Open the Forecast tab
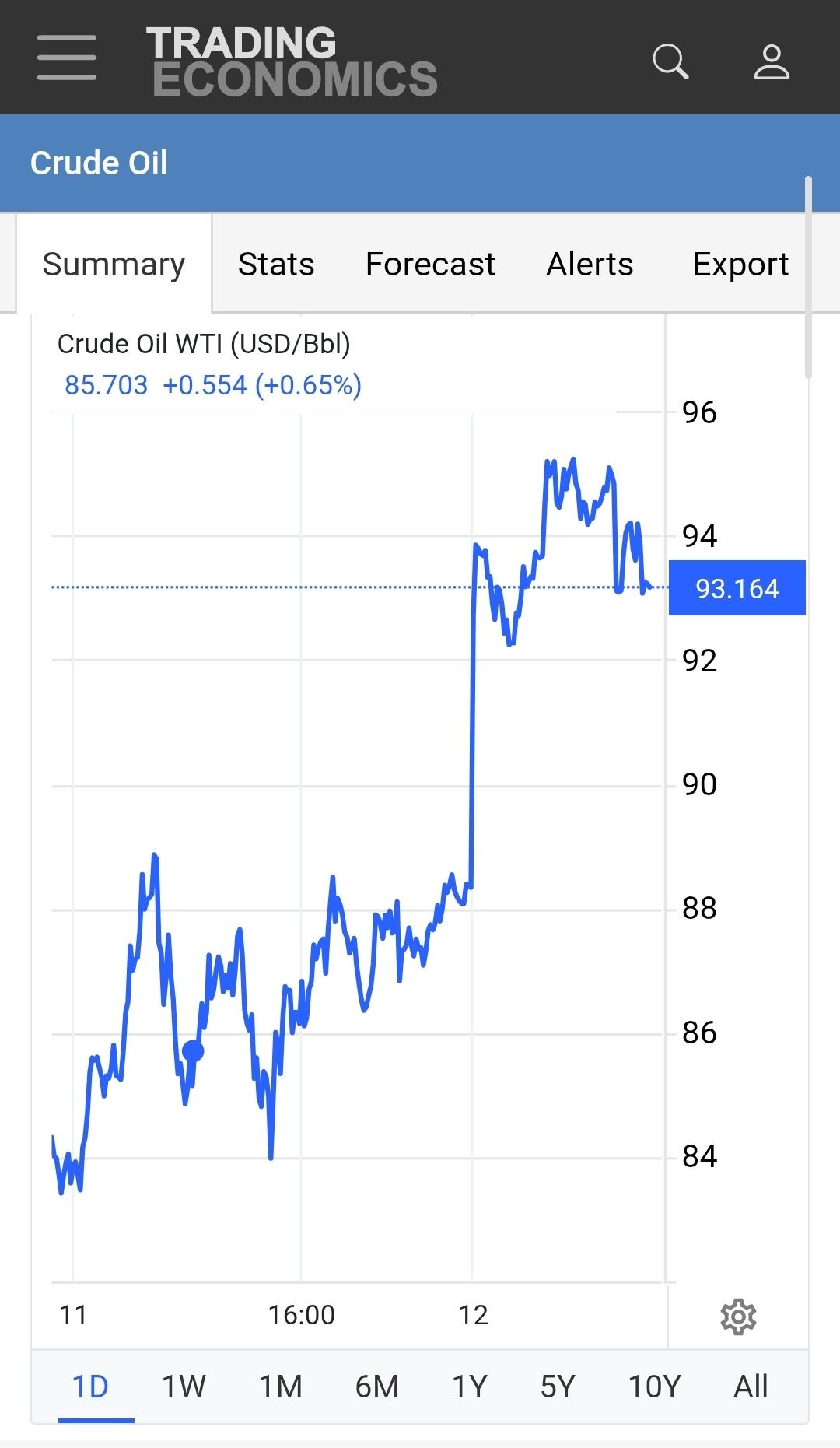Viewport: 840px width, 1448px height. [x=430, y=265]
